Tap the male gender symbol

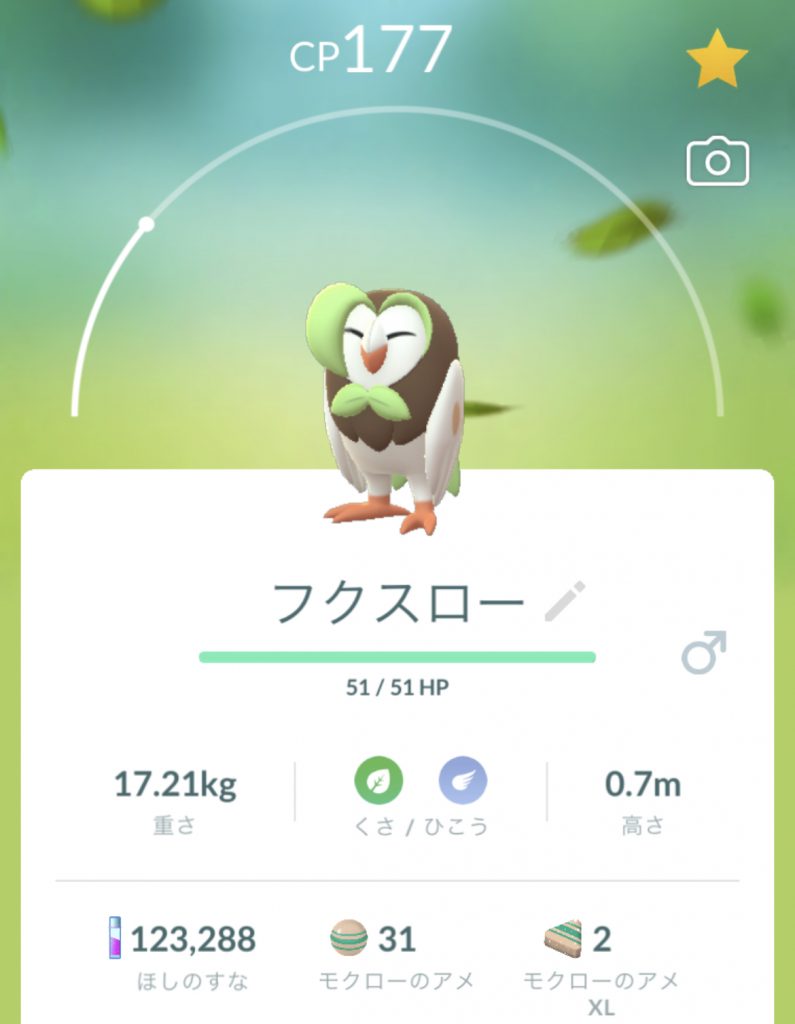(x=704, y=652)
